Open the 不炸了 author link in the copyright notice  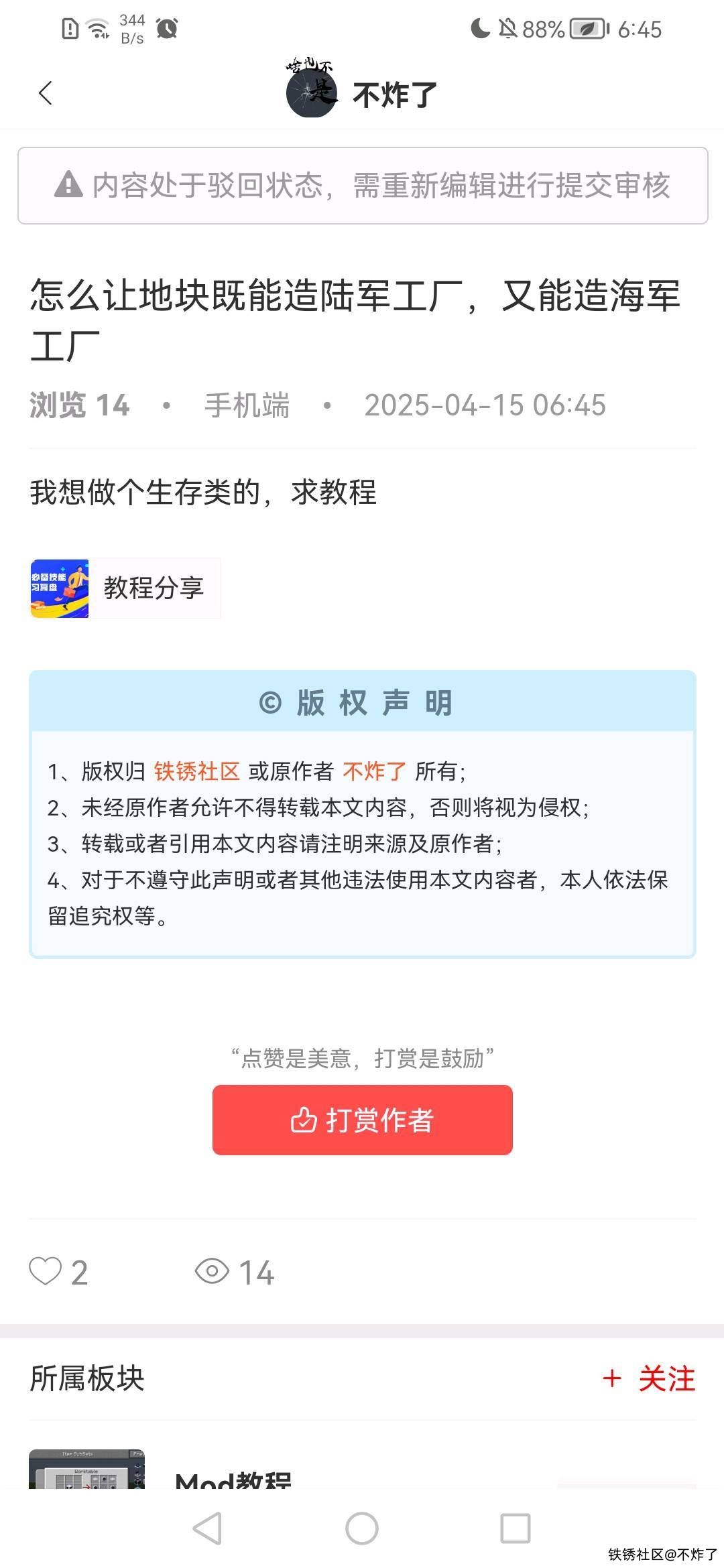pyautogui.click(x=374, y=771)
